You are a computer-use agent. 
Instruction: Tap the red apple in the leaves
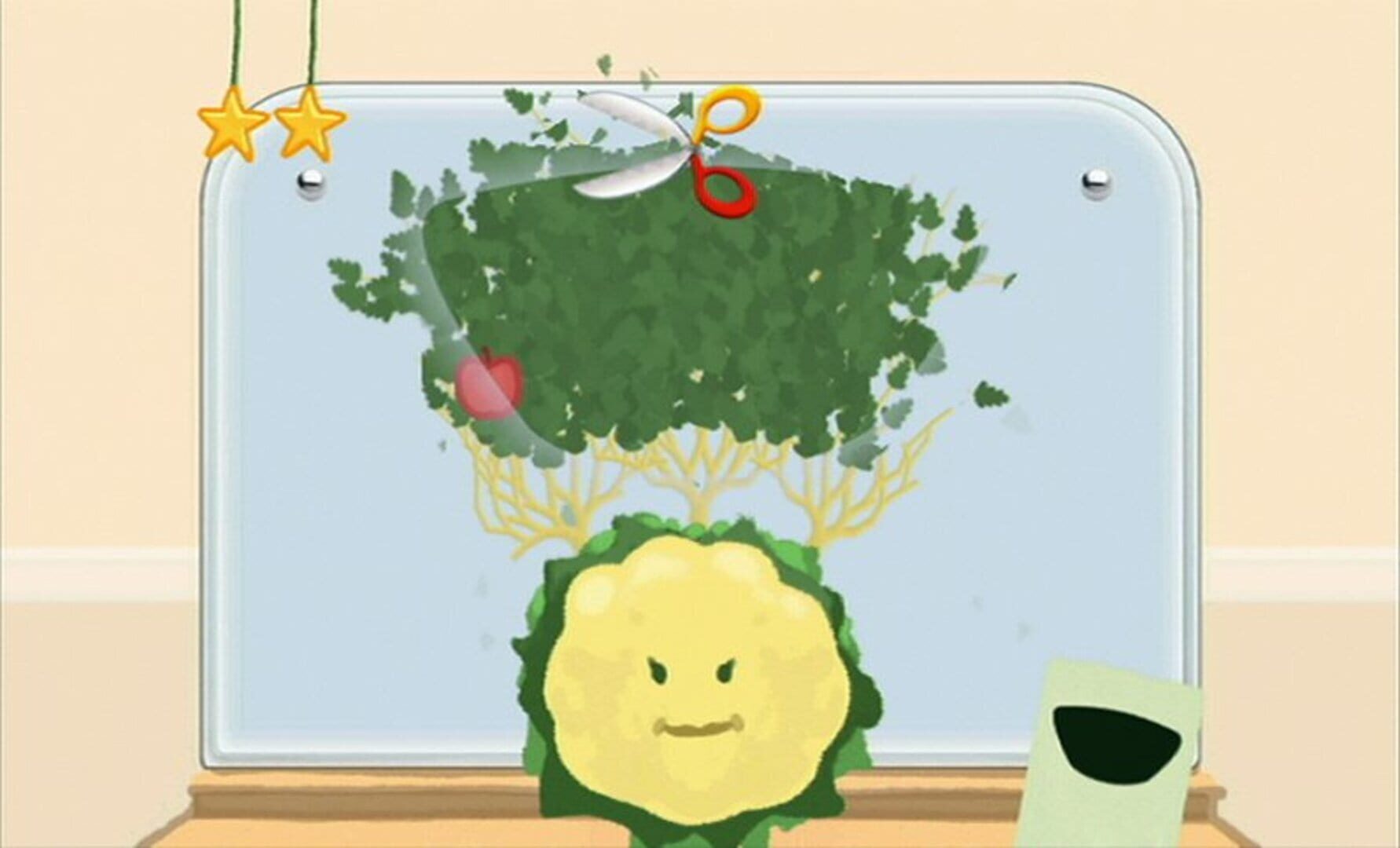[490, 386]
